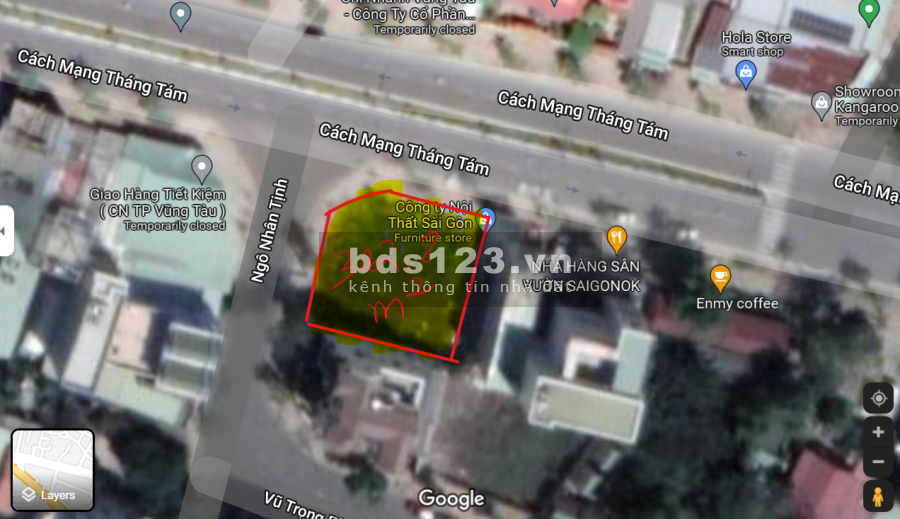Zoom in on the map
900x519 pixels.
click(878, 432)
